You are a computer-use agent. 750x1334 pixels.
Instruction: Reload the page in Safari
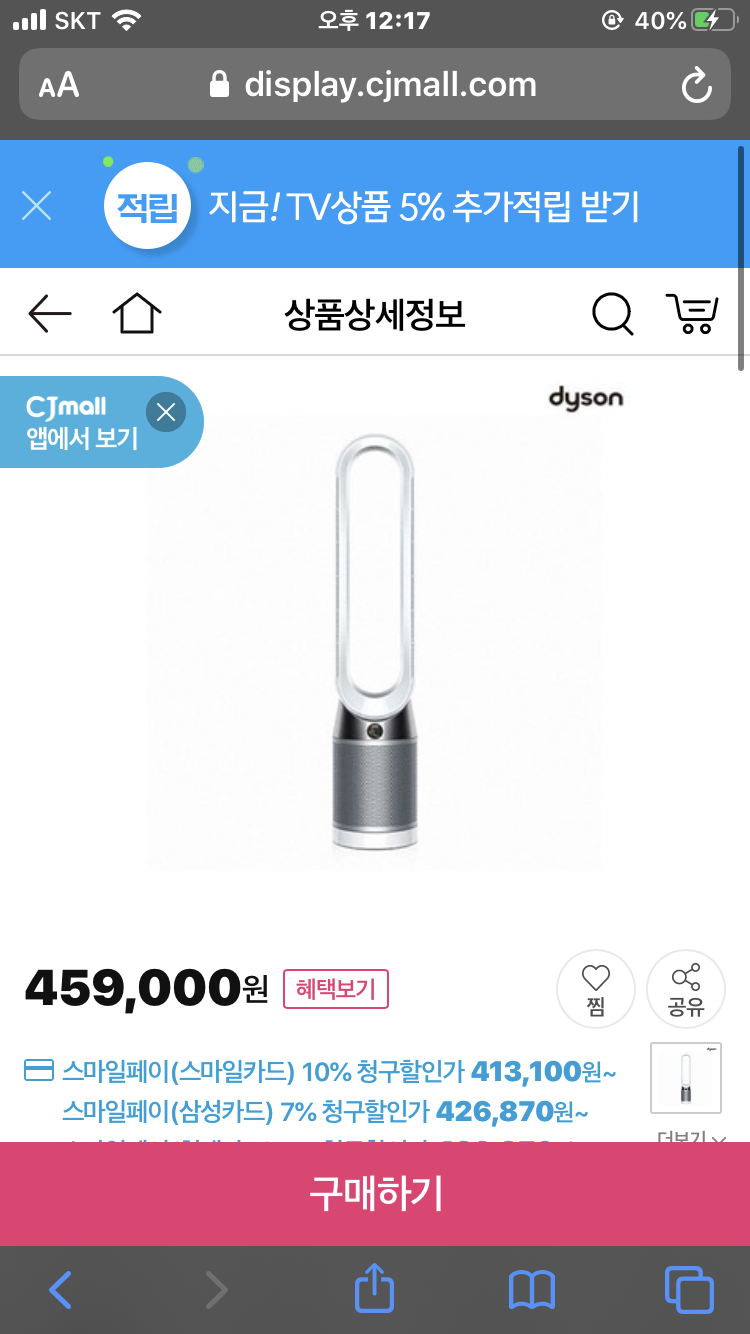[696, 86]
